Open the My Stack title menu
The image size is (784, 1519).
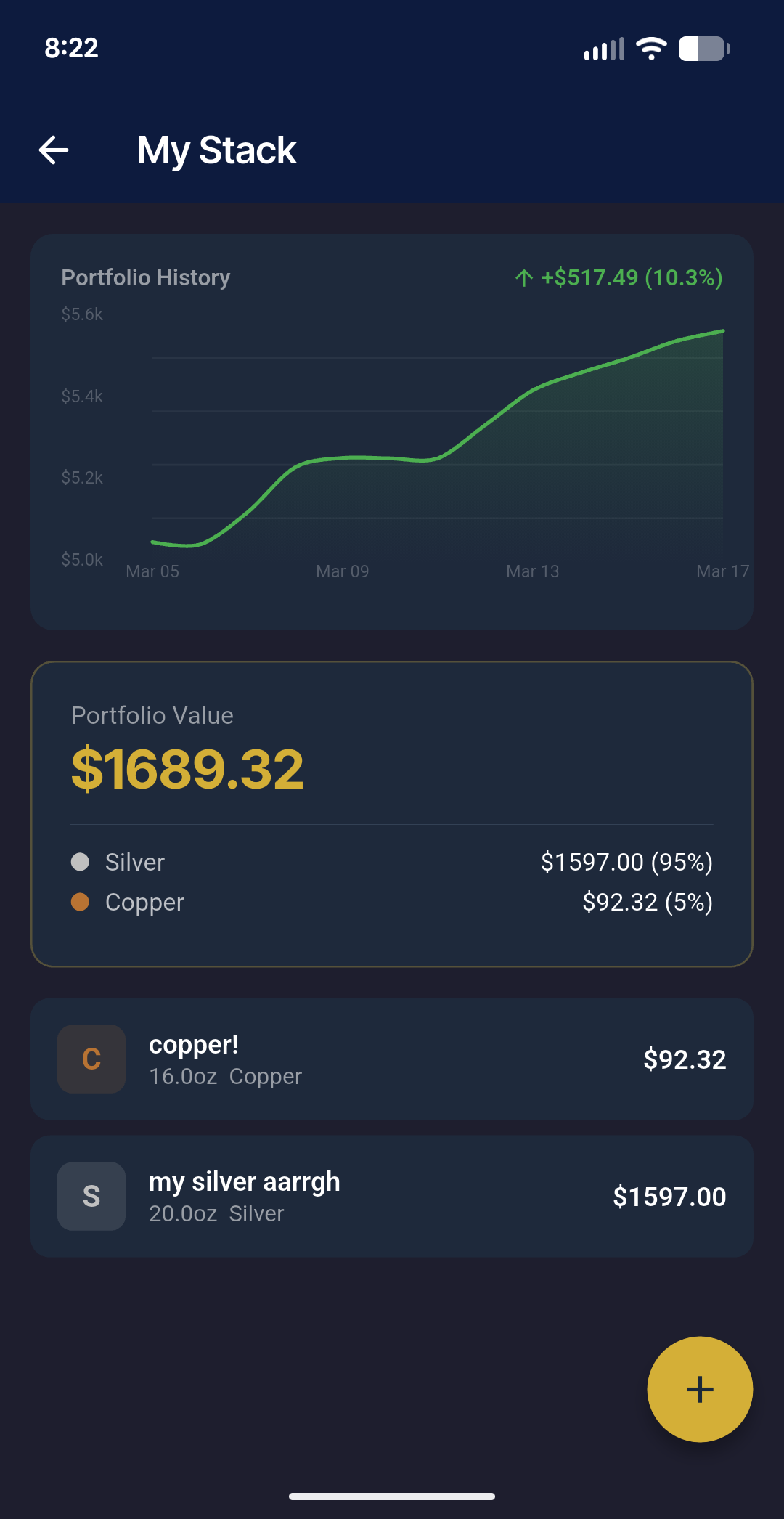216,150
